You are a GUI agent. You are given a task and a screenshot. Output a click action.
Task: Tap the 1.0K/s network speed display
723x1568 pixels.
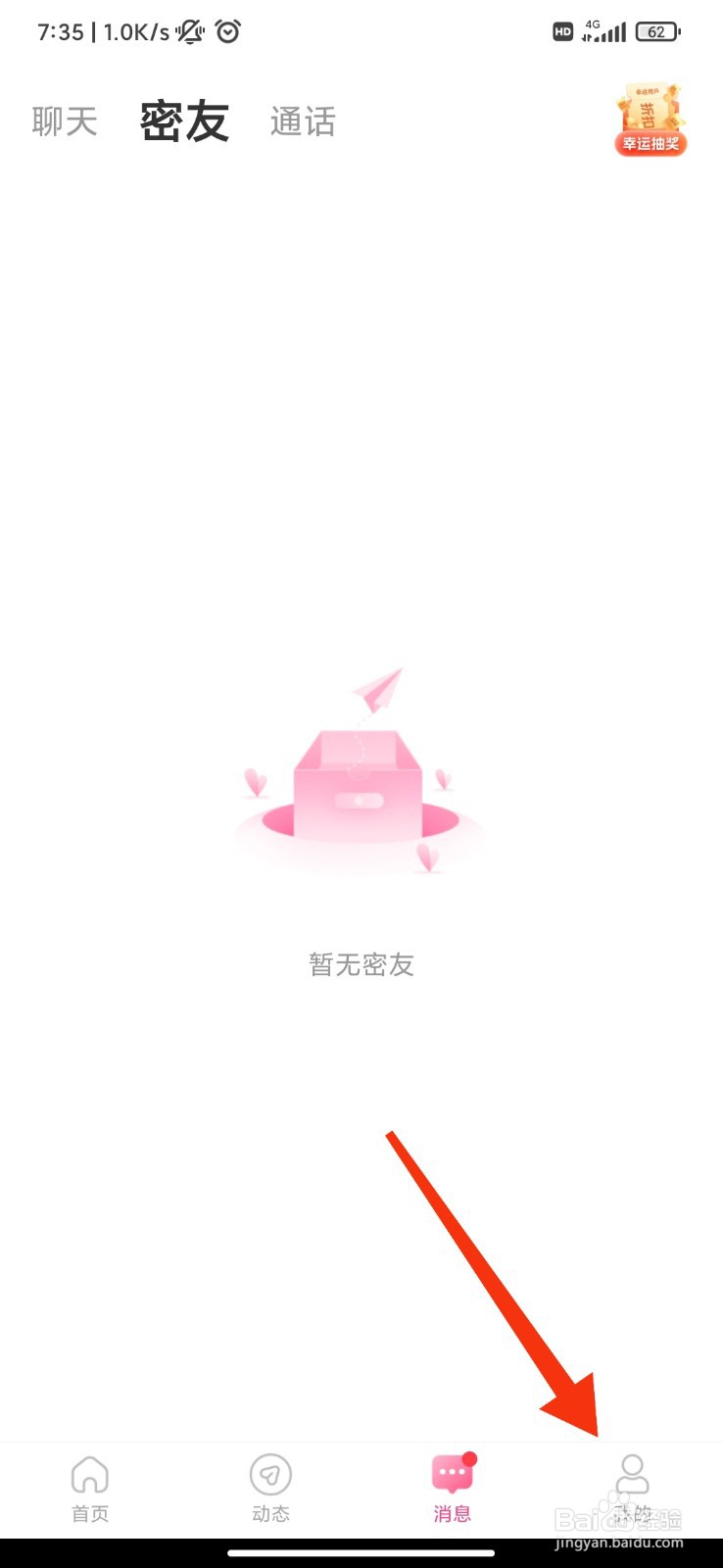[x=137, y=31]
